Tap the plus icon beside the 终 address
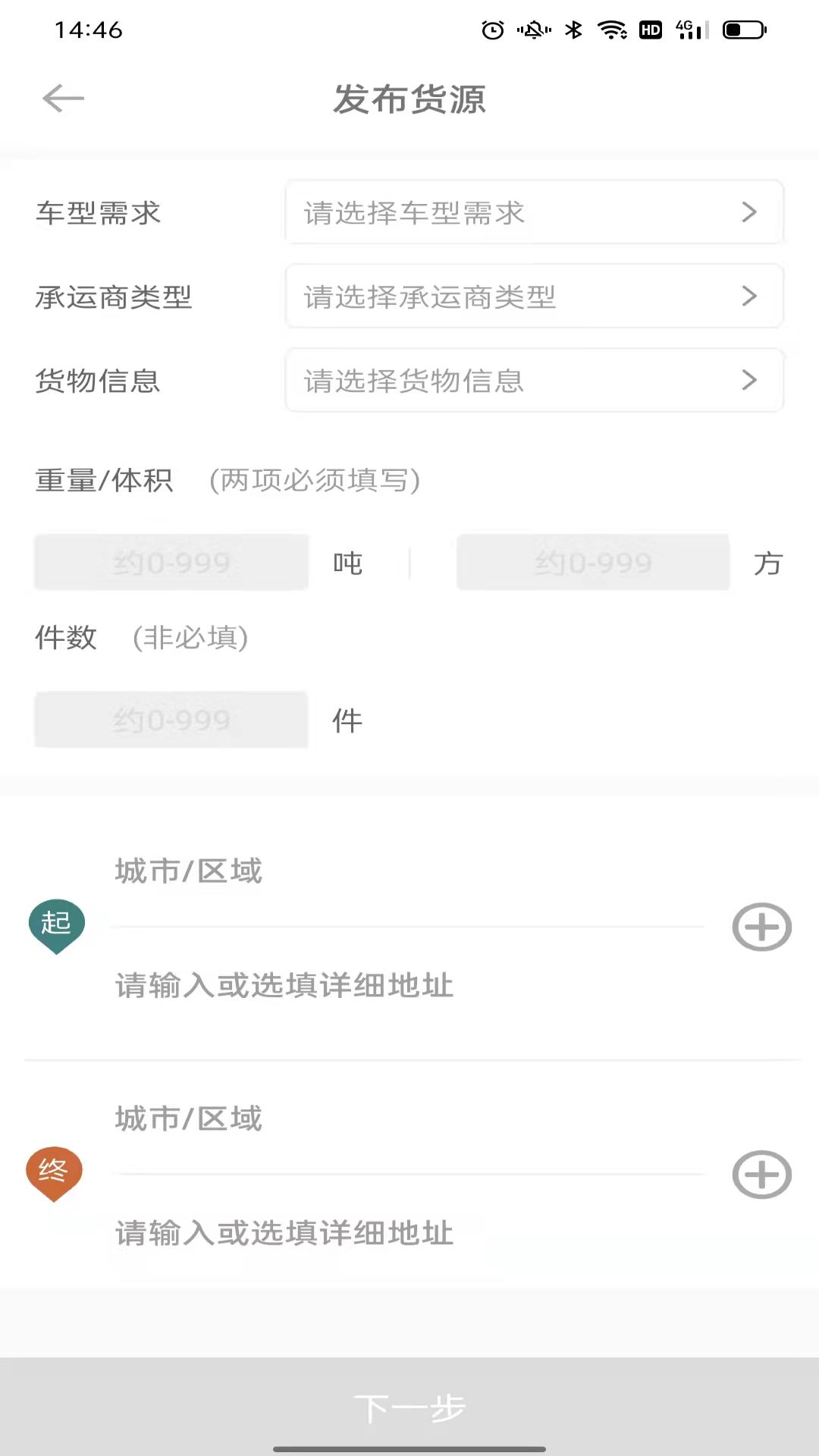This screenshot has width=819, height=1456. (x=761, y=1175)
